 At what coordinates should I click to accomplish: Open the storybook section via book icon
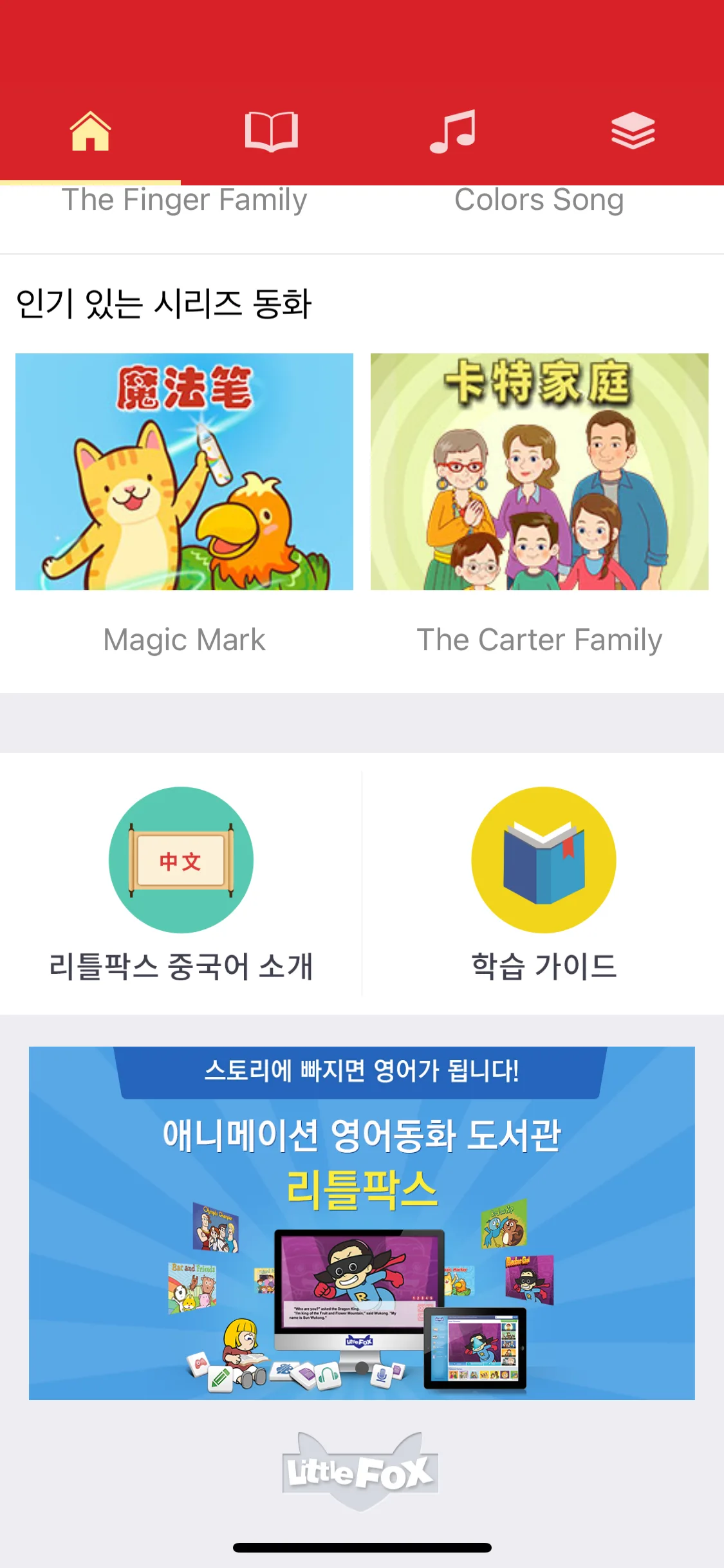click(272, 131)
